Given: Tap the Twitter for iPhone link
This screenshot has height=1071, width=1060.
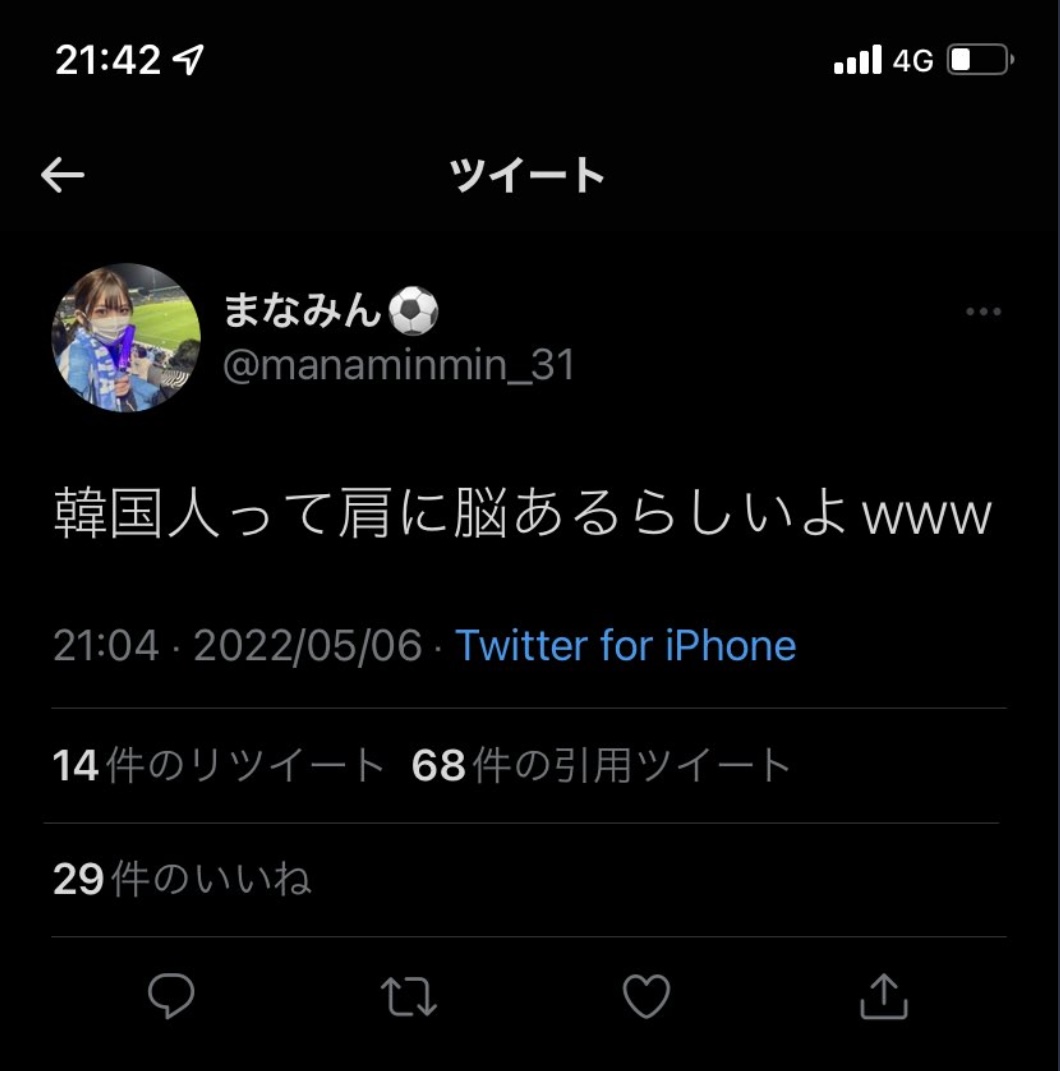Looking at the screenshot, I should pos(626,646).
